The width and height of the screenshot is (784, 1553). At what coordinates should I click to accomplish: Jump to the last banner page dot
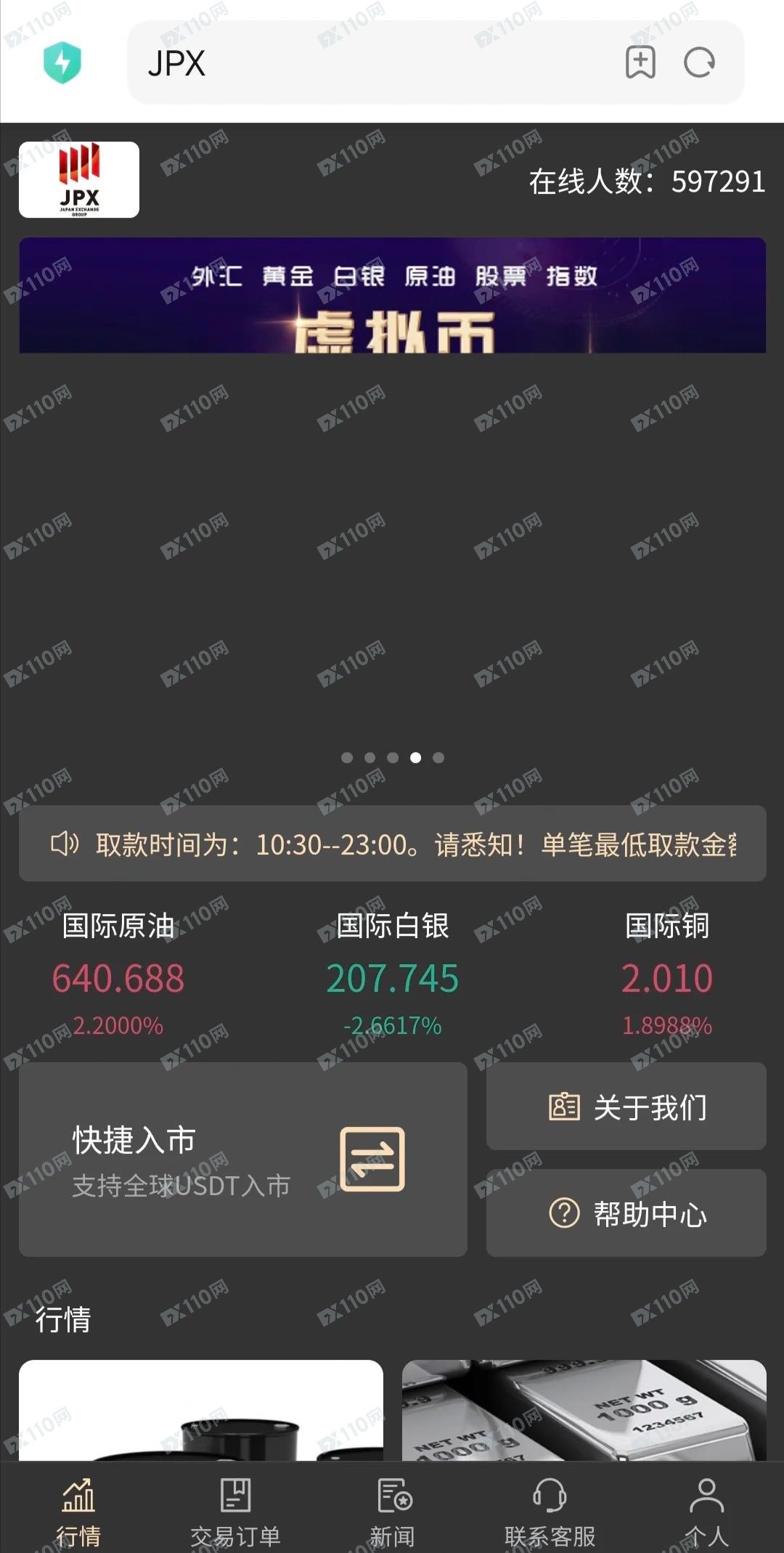tap(438, 757)
